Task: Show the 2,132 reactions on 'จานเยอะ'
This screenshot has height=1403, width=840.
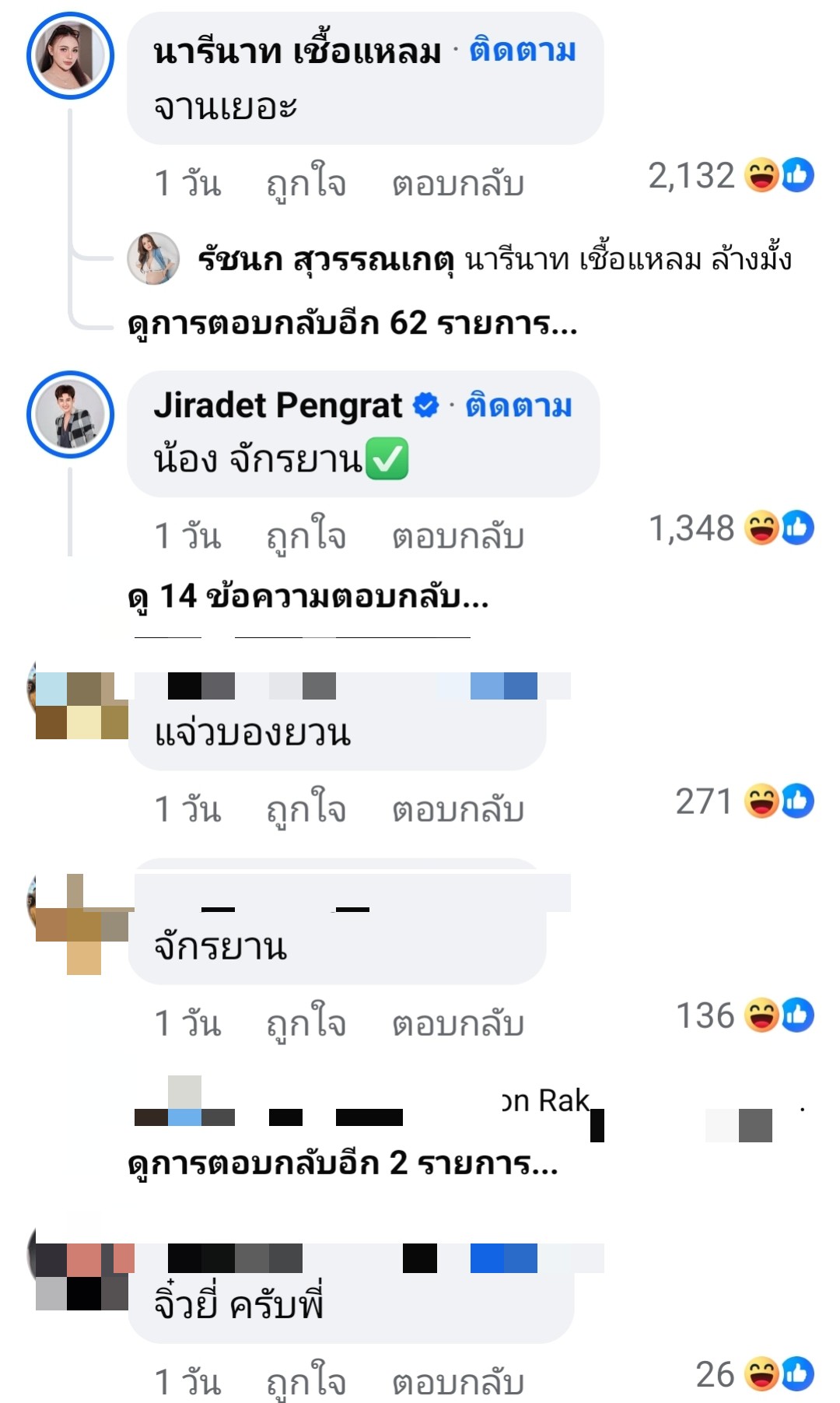Action: [x=731, y=175]
